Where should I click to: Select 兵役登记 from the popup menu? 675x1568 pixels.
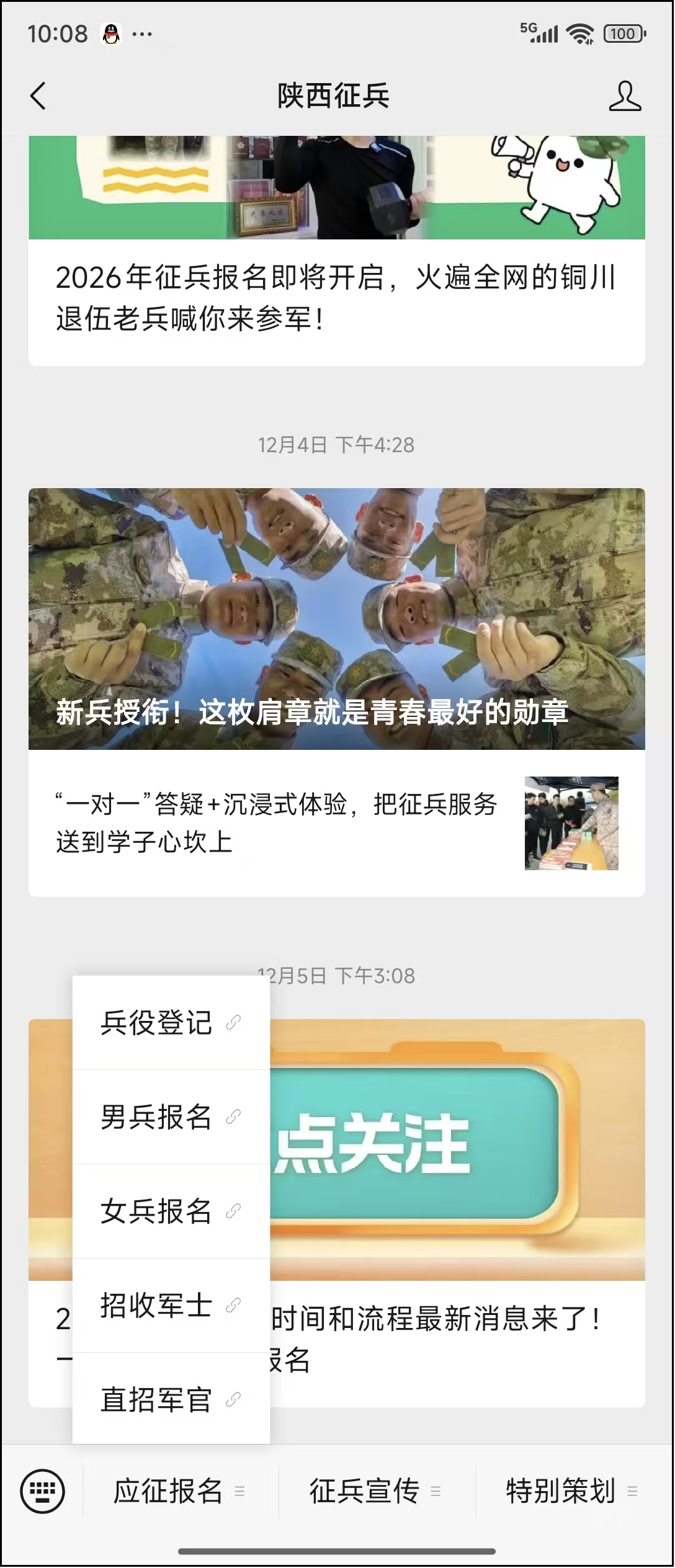click(x=171, y=1023)
